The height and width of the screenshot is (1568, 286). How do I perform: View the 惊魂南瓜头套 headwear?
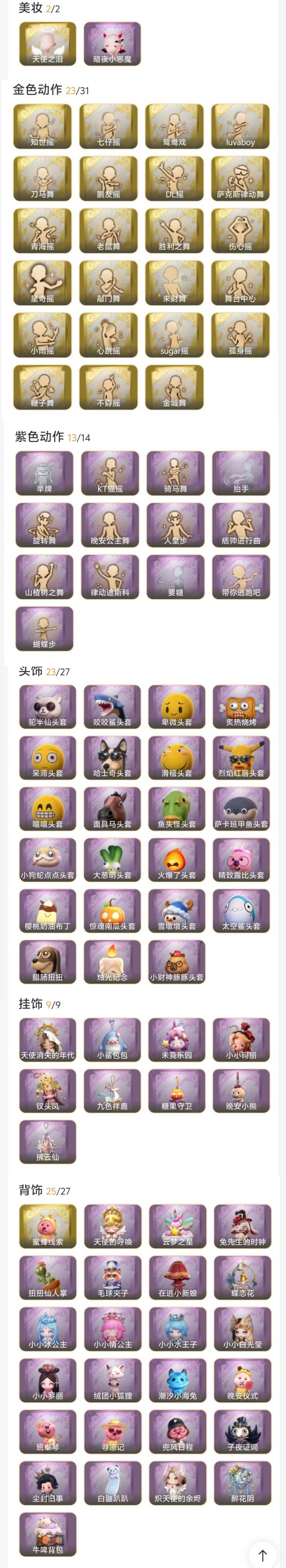point(112,911)
